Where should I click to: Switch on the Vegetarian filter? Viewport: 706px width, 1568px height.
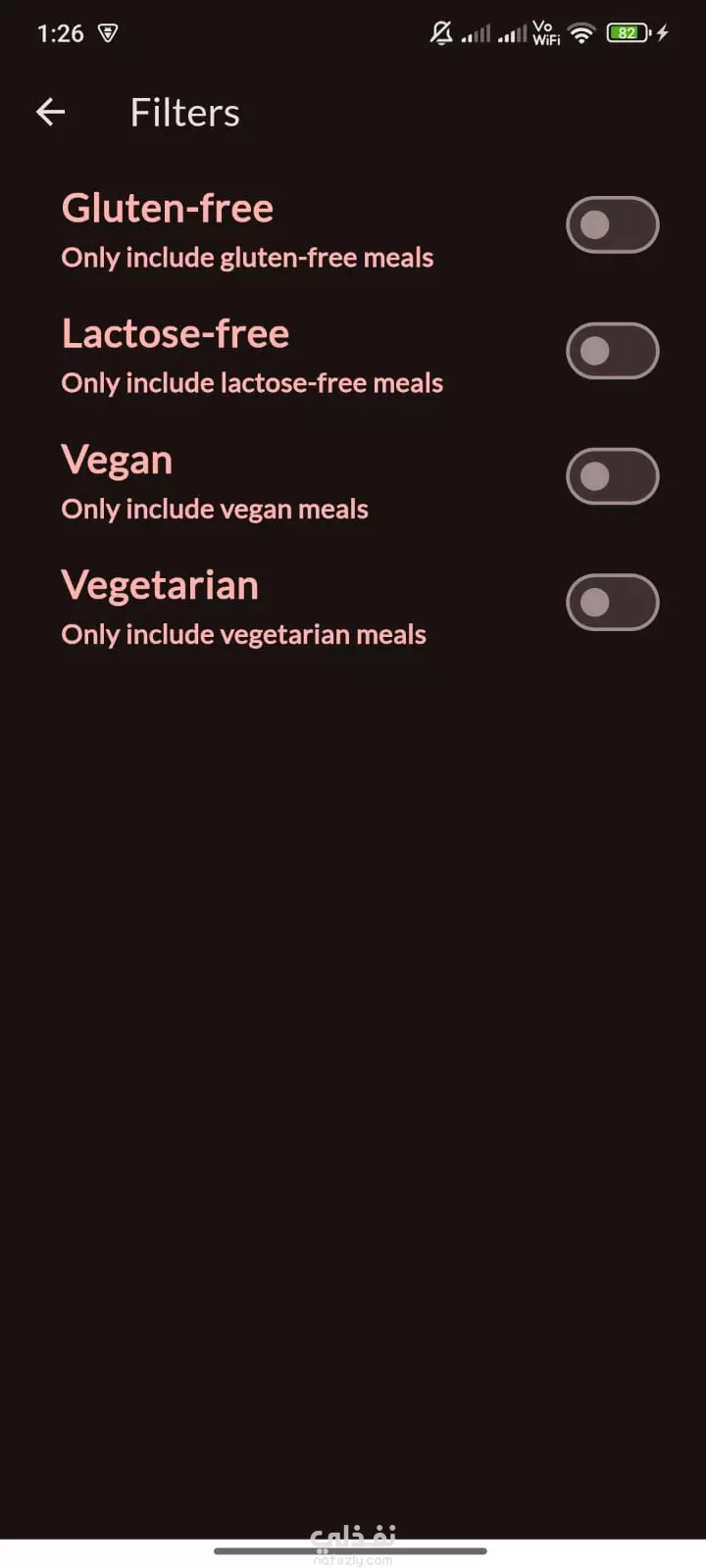click(613, 602)
